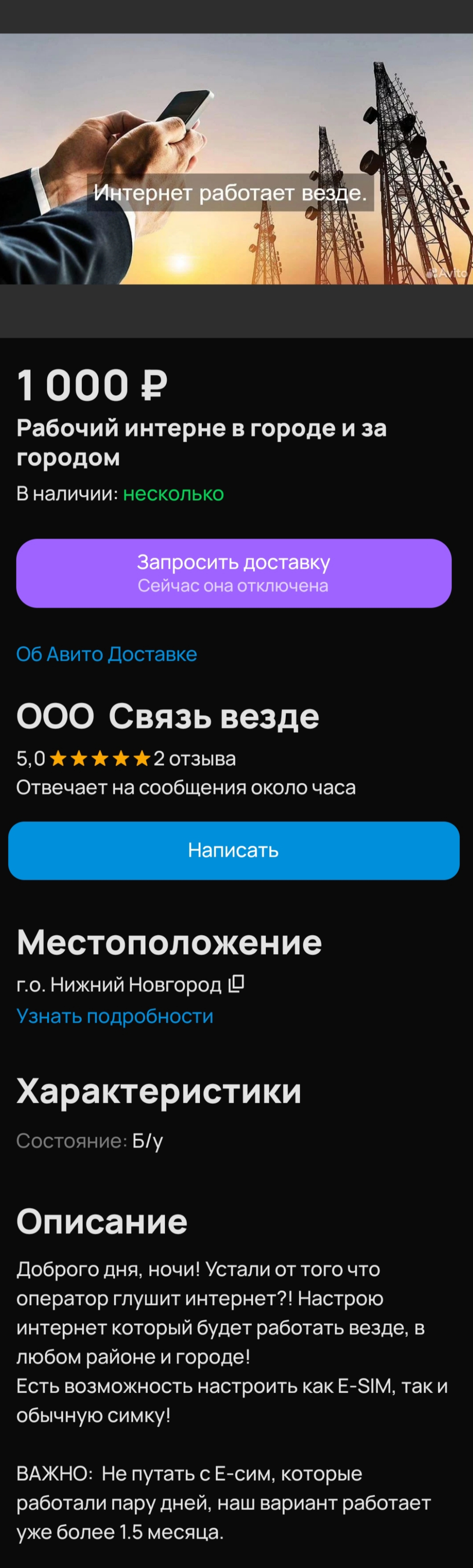
Task: Open seller profile ООО Связь везде
Action: click(x=167, y=717)
